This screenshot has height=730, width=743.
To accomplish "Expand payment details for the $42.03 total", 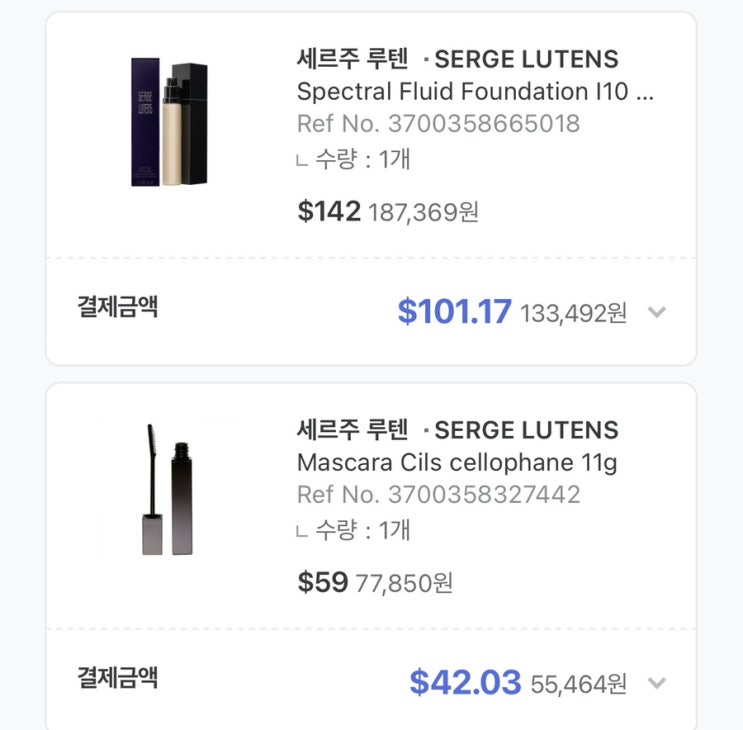I will click(656, 684).
